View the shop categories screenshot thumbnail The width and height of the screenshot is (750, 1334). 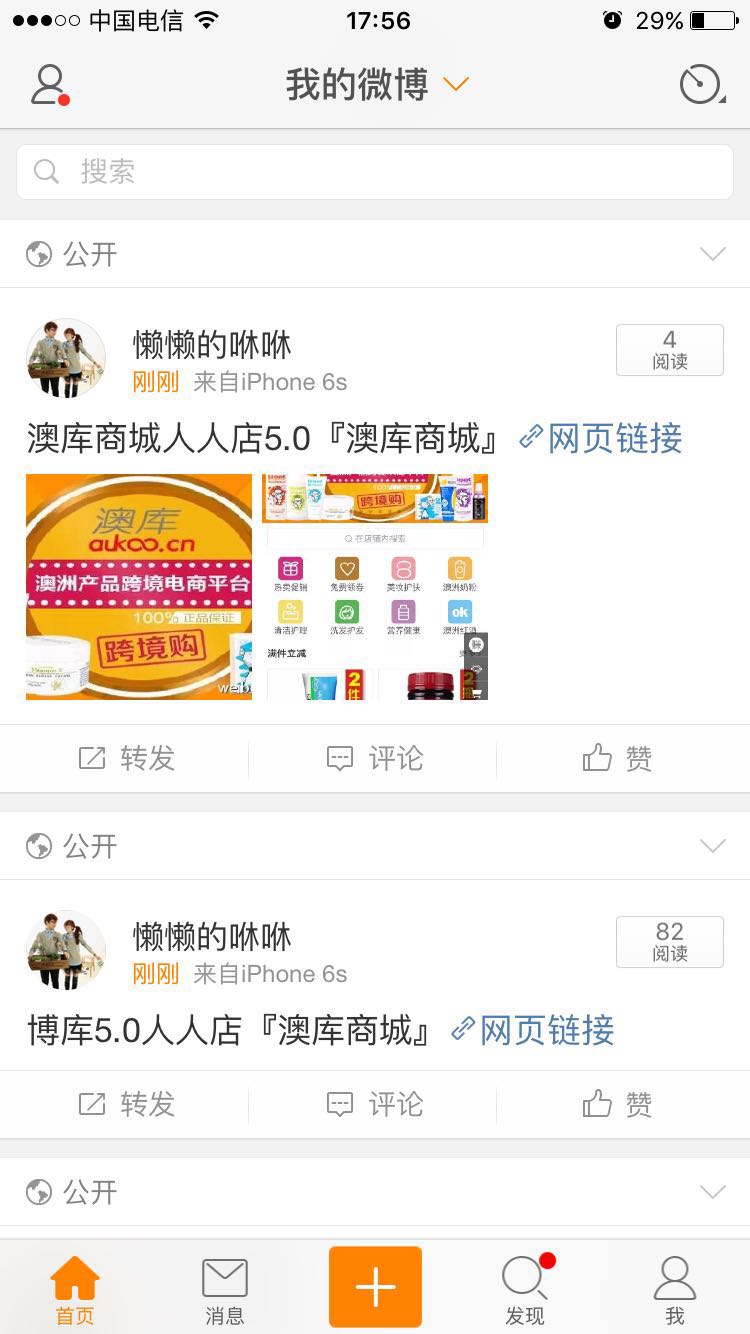click(x=375, y=587)
